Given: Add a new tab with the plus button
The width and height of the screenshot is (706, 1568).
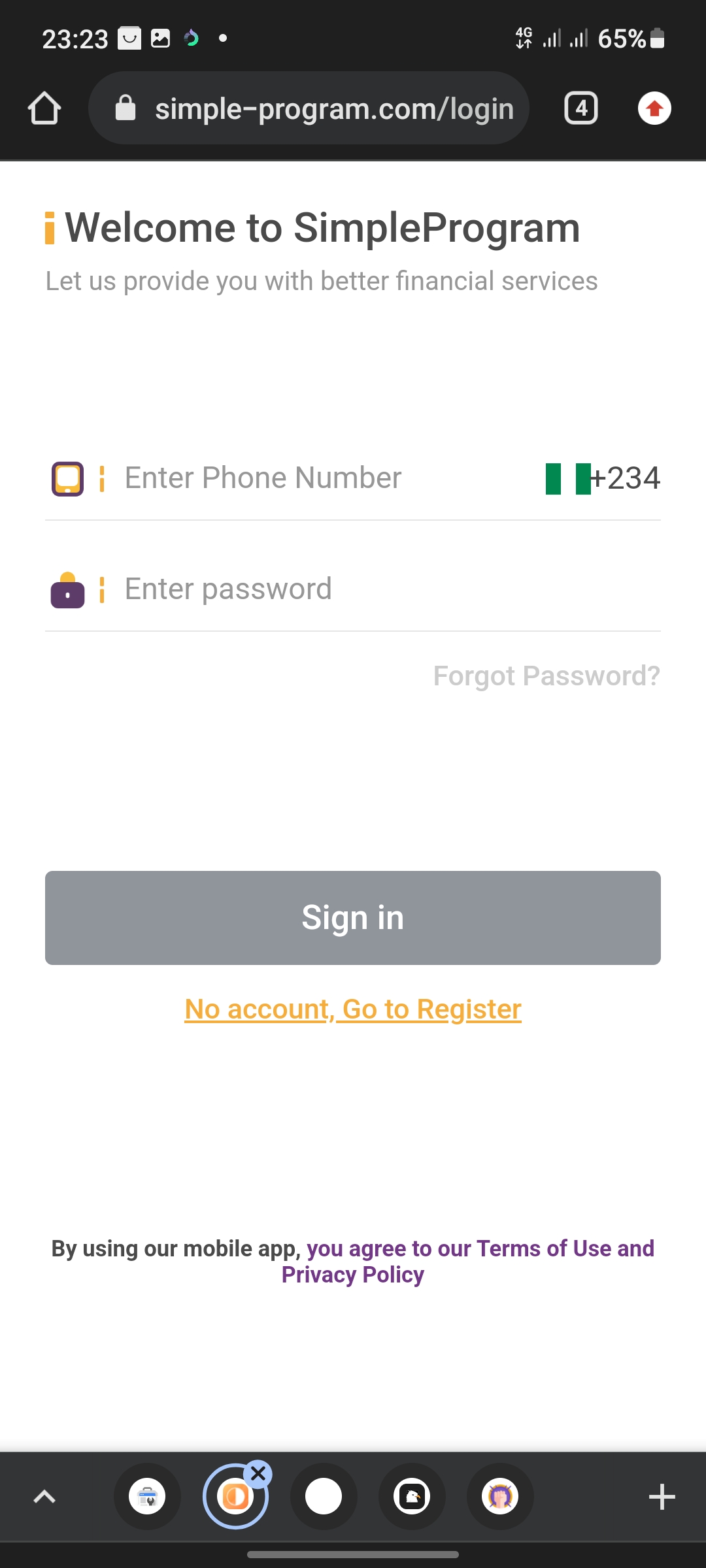Looking at the screenshot, I should pos(662,1497).
